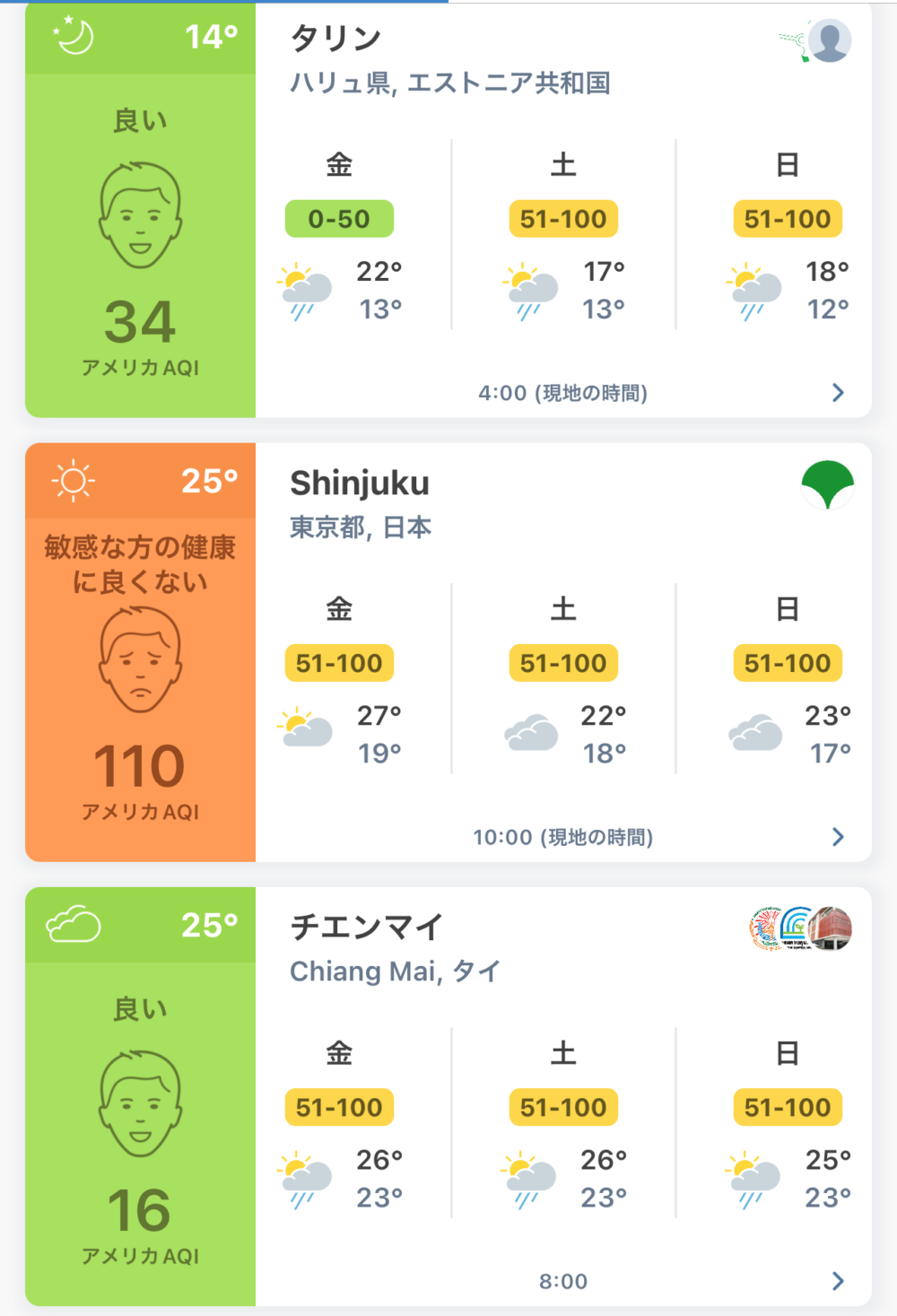Image resolution: width=897 pixels, height=1316 pixels.
Task: View contributor logos on the チエンマイ card
Action: point(800,928)
